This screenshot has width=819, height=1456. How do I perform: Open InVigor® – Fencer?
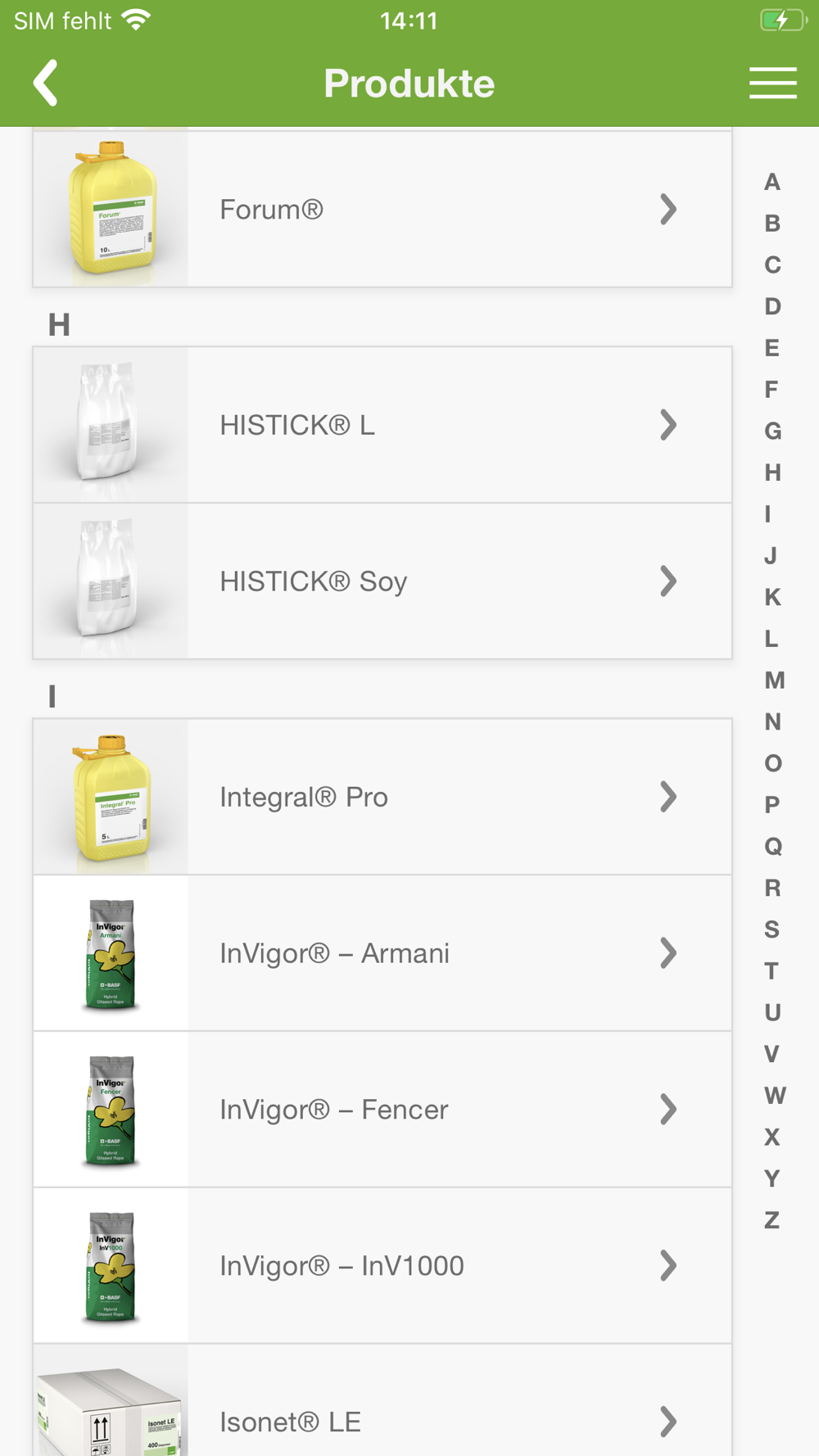pyautogui.click(x=382, y=1110)
